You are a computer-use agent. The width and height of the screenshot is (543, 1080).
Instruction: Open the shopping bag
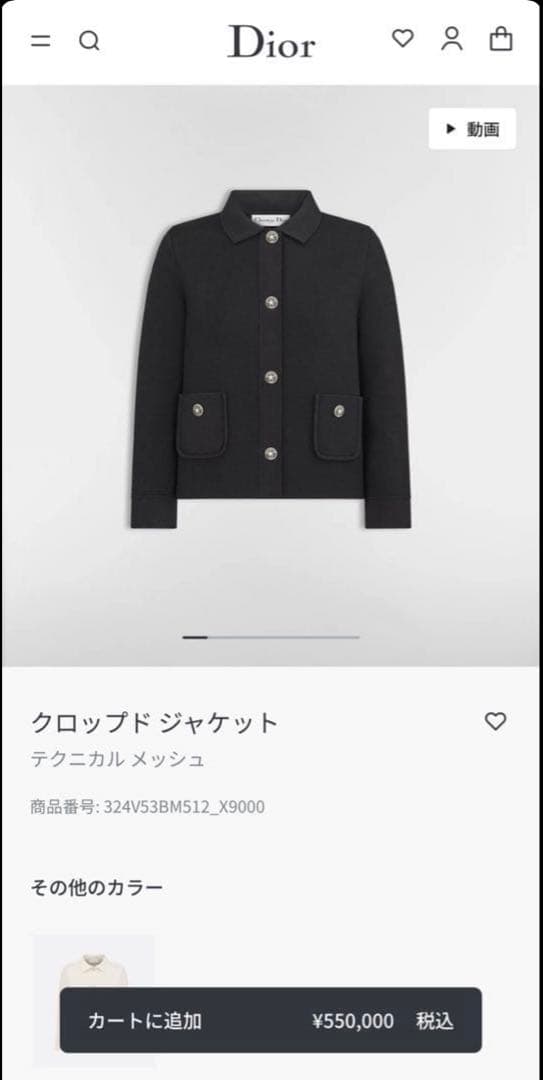(501, 39)
